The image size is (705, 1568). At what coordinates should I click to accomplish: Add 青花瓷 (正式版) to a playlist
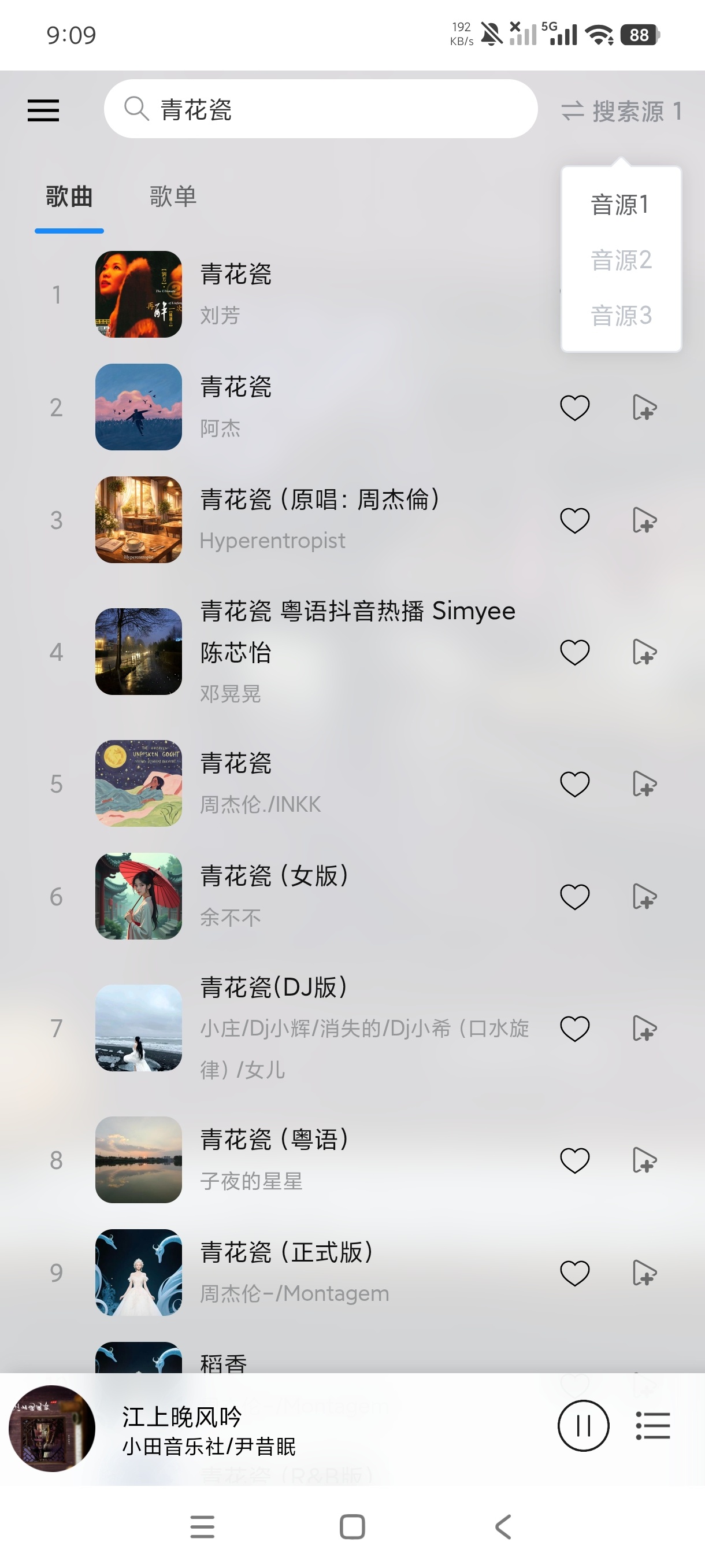645,1273
